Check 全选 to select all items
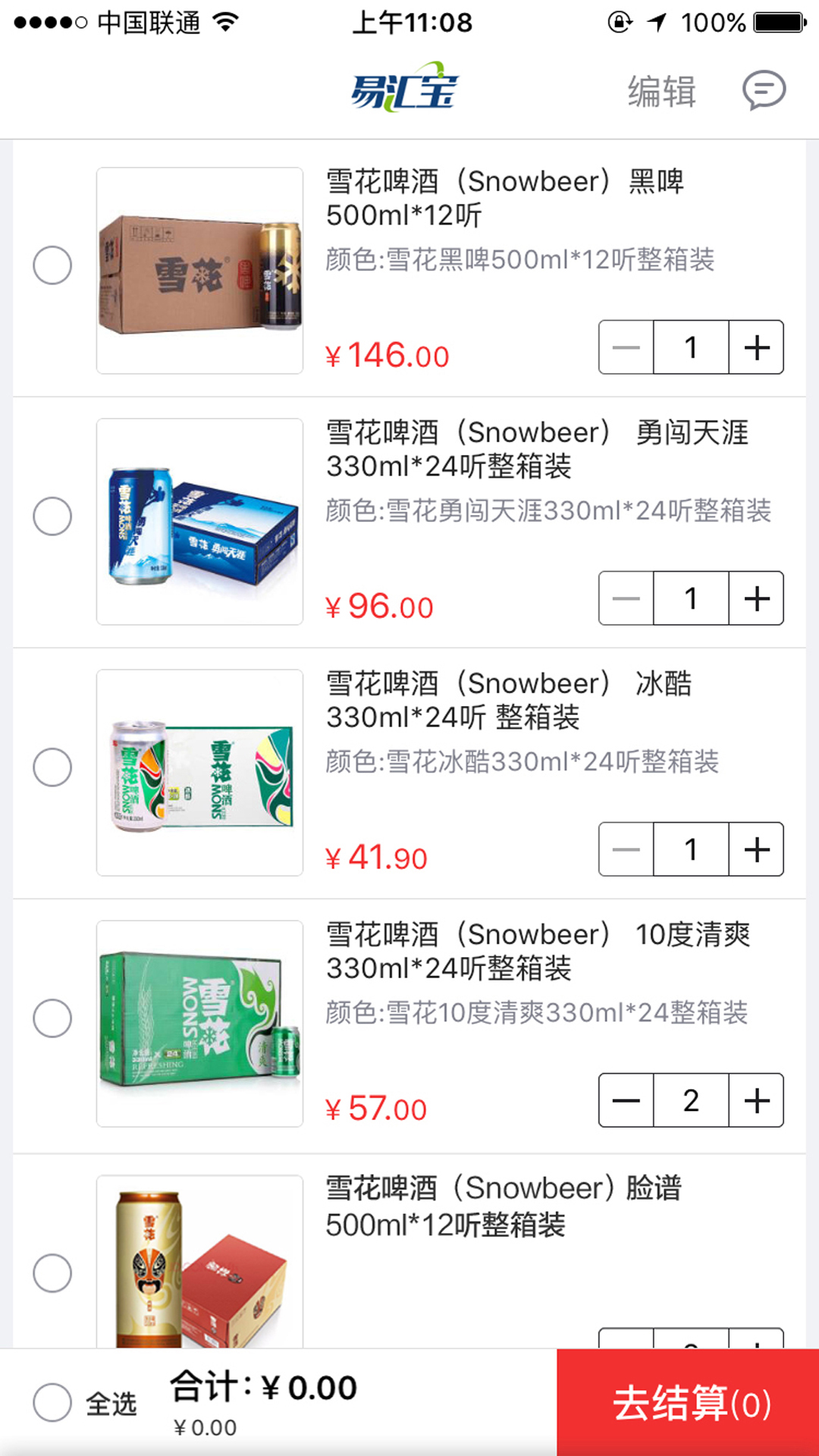Image resolution: width=819 pixels, height=1456 pixels. pos(52,1401)
